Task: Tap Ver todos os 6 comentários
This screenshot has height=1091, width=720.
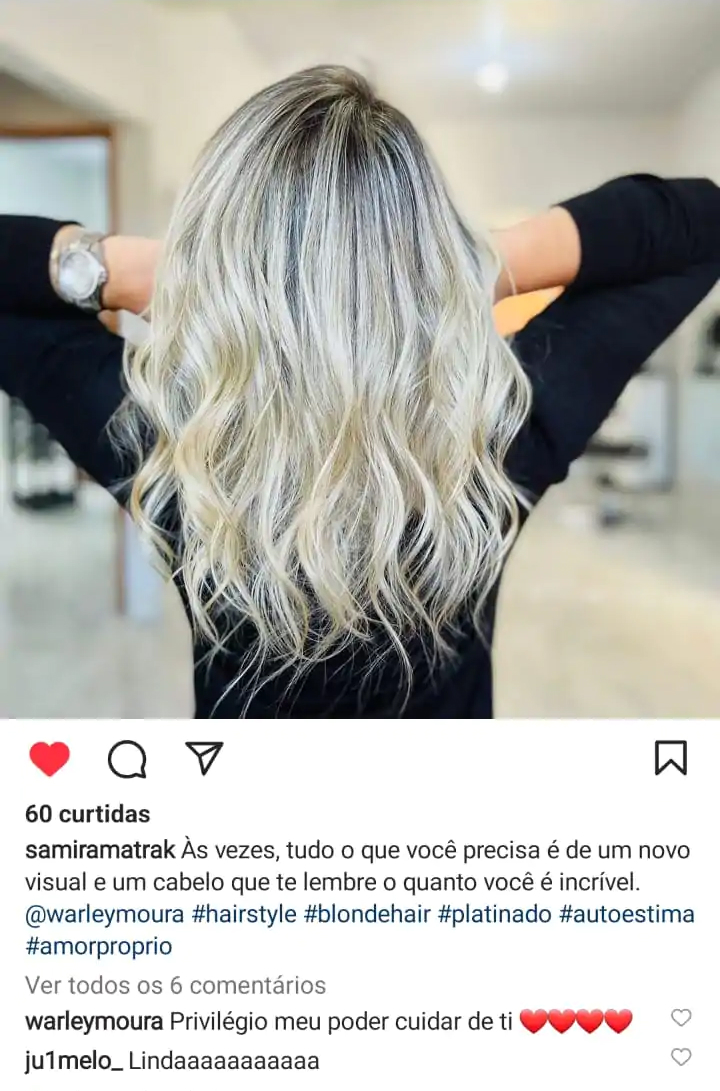Action: (175, 985)
